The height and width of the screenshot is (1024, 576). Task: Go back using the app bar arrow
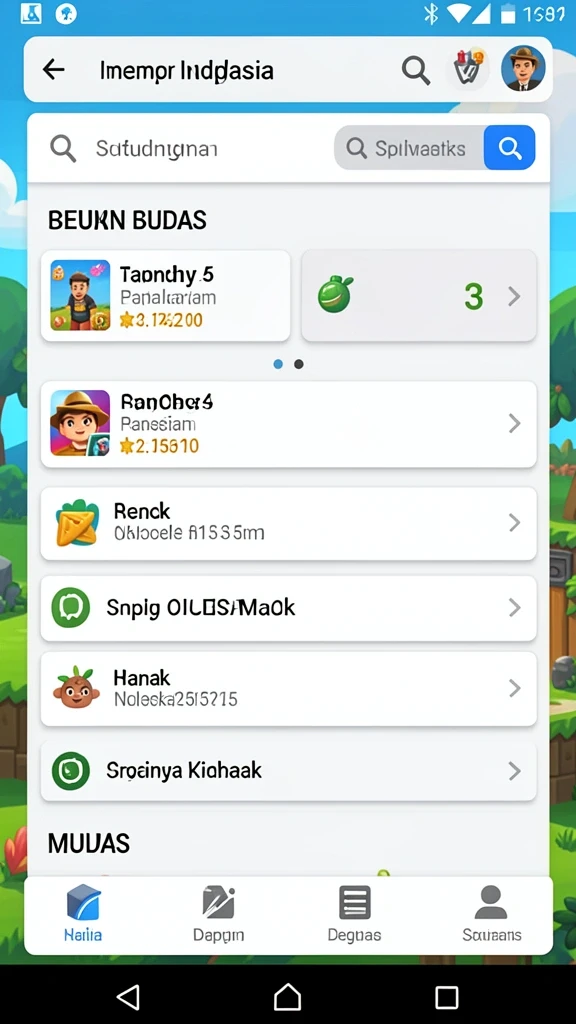point(54,69)
